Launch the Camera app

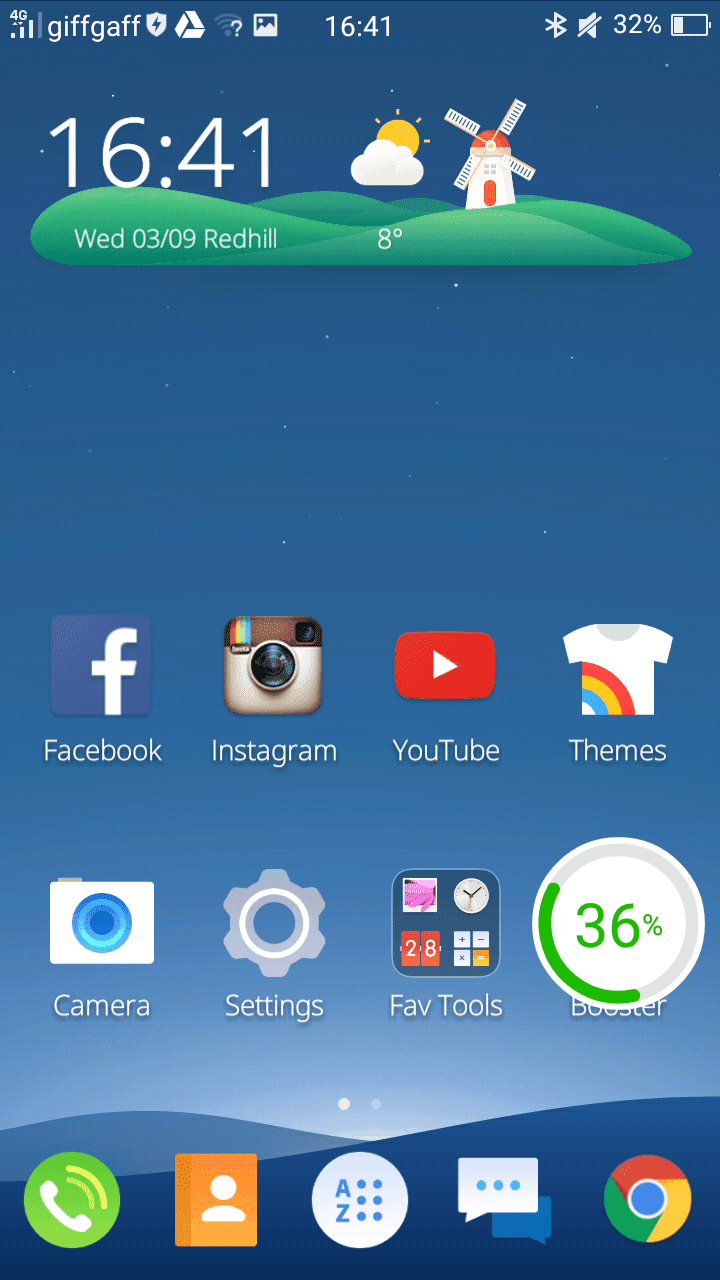pos(101,922)
